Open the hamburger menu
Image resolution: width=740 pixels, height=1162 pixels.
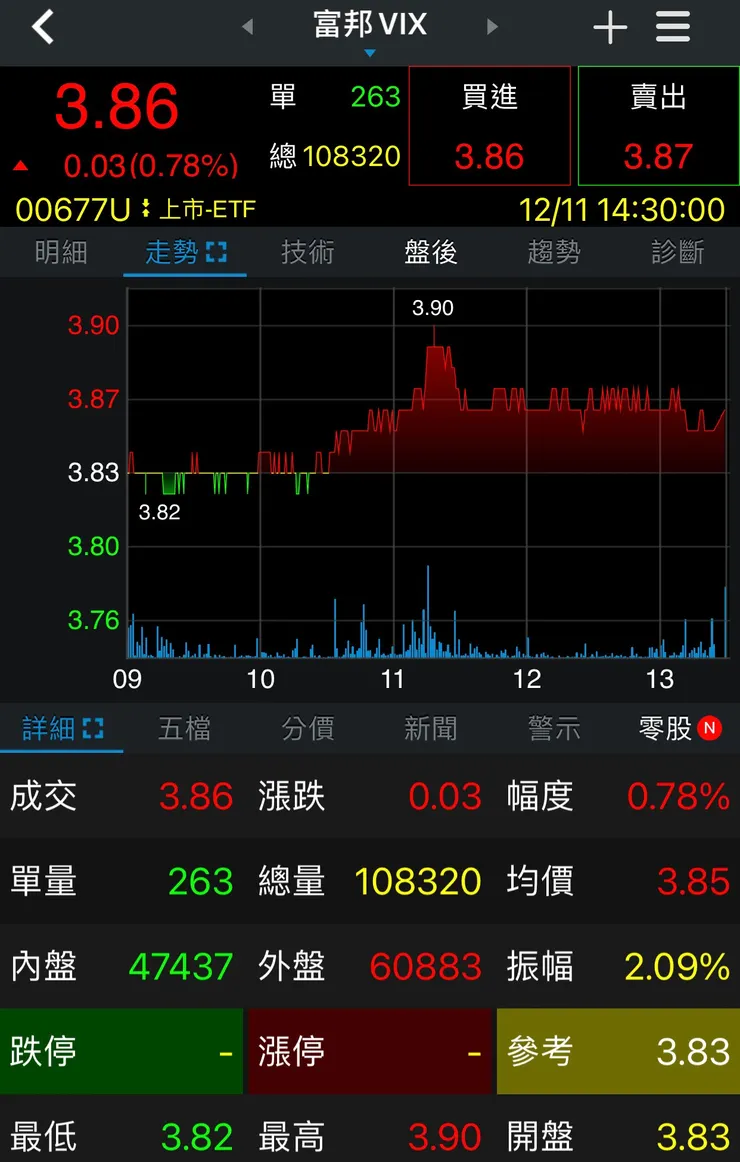[673, 27]
